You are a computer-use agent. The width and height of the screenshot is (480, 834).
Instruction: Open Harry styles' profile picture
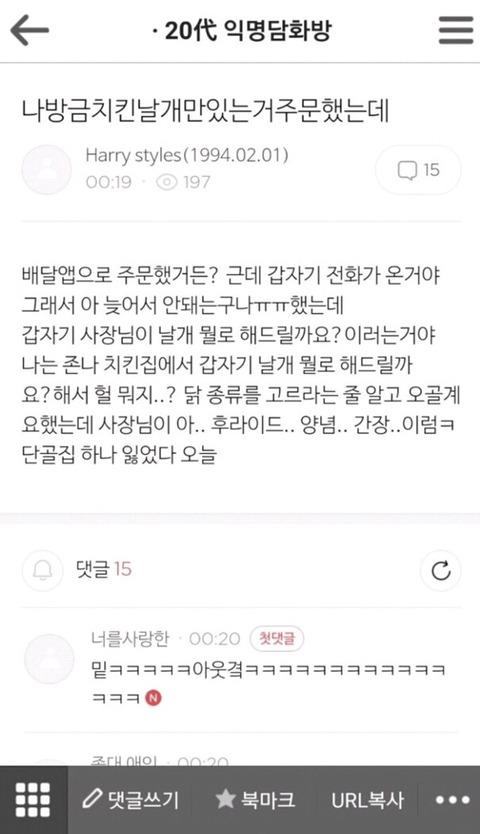pyautogui.click(x=46, y=170)
